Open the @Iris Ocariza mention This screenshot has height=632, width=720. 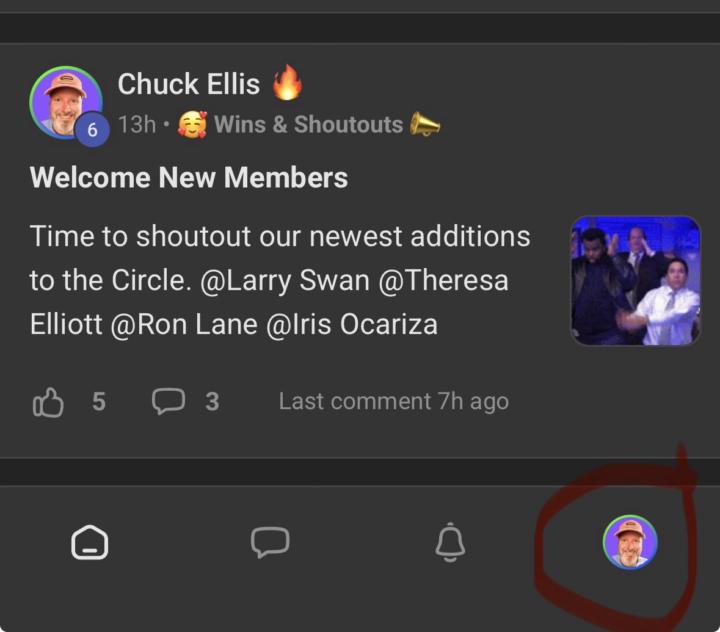tap(351, 325)
